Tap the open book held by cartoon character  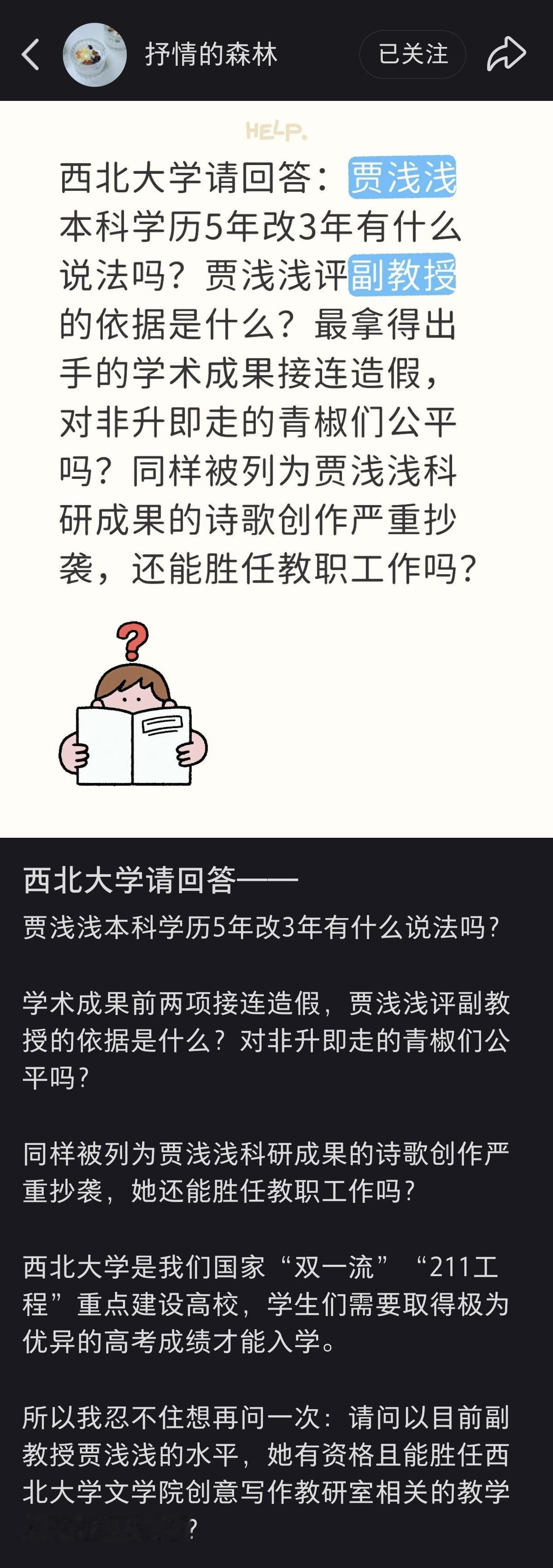134,746
